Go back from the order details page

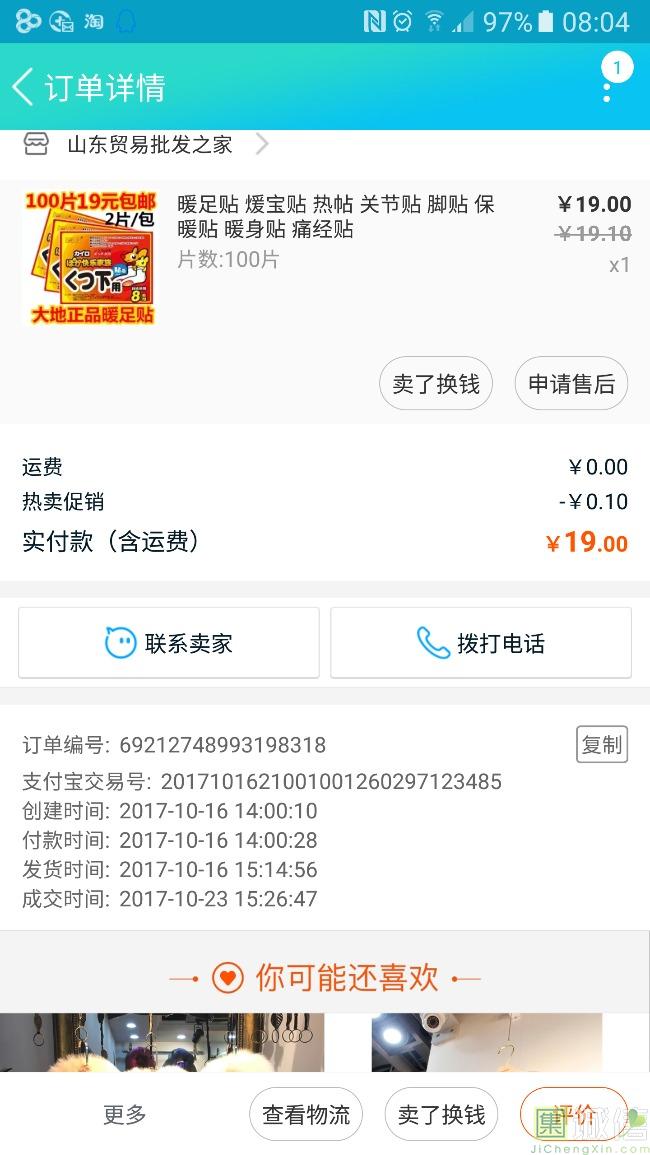tap(24, 87)
